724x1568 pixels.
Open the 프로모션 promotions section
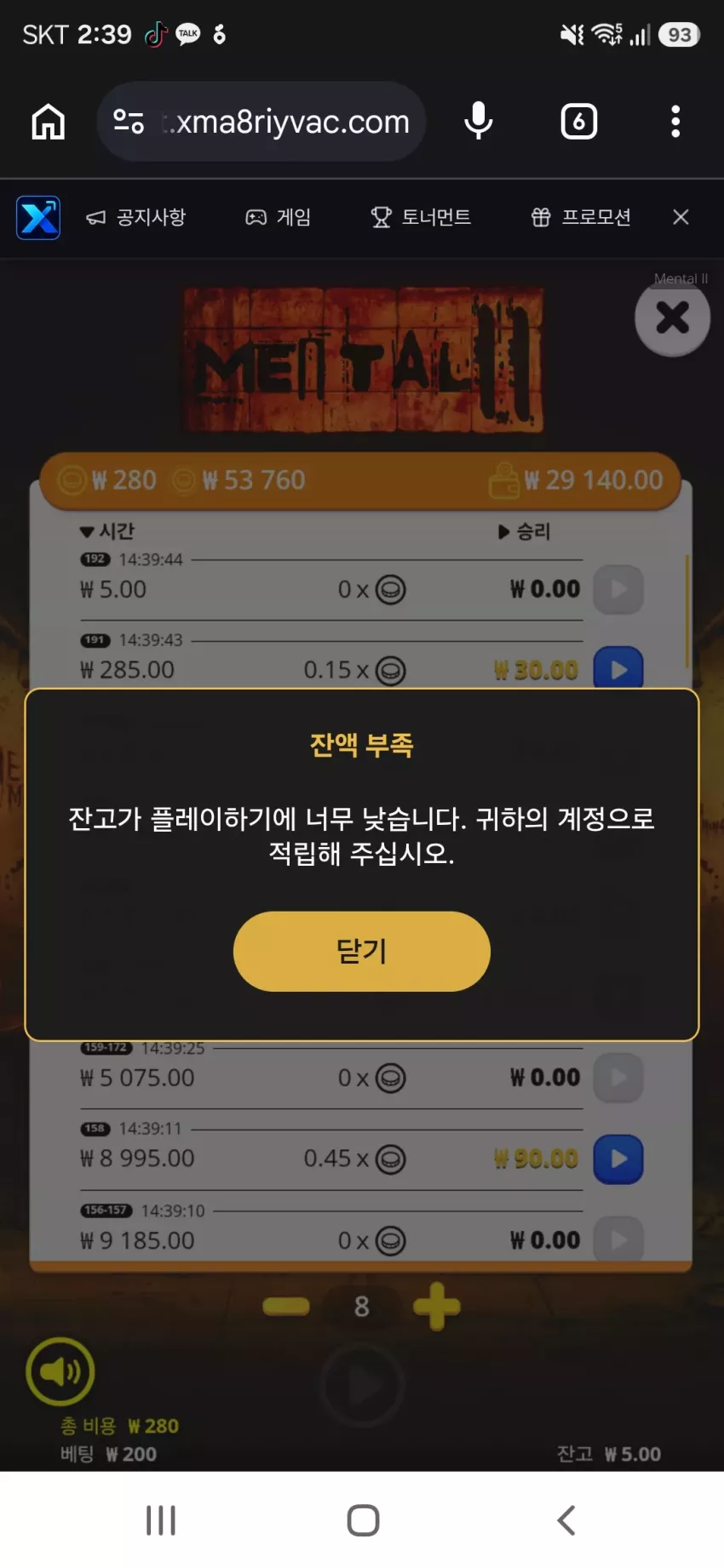tap(581, 218)
